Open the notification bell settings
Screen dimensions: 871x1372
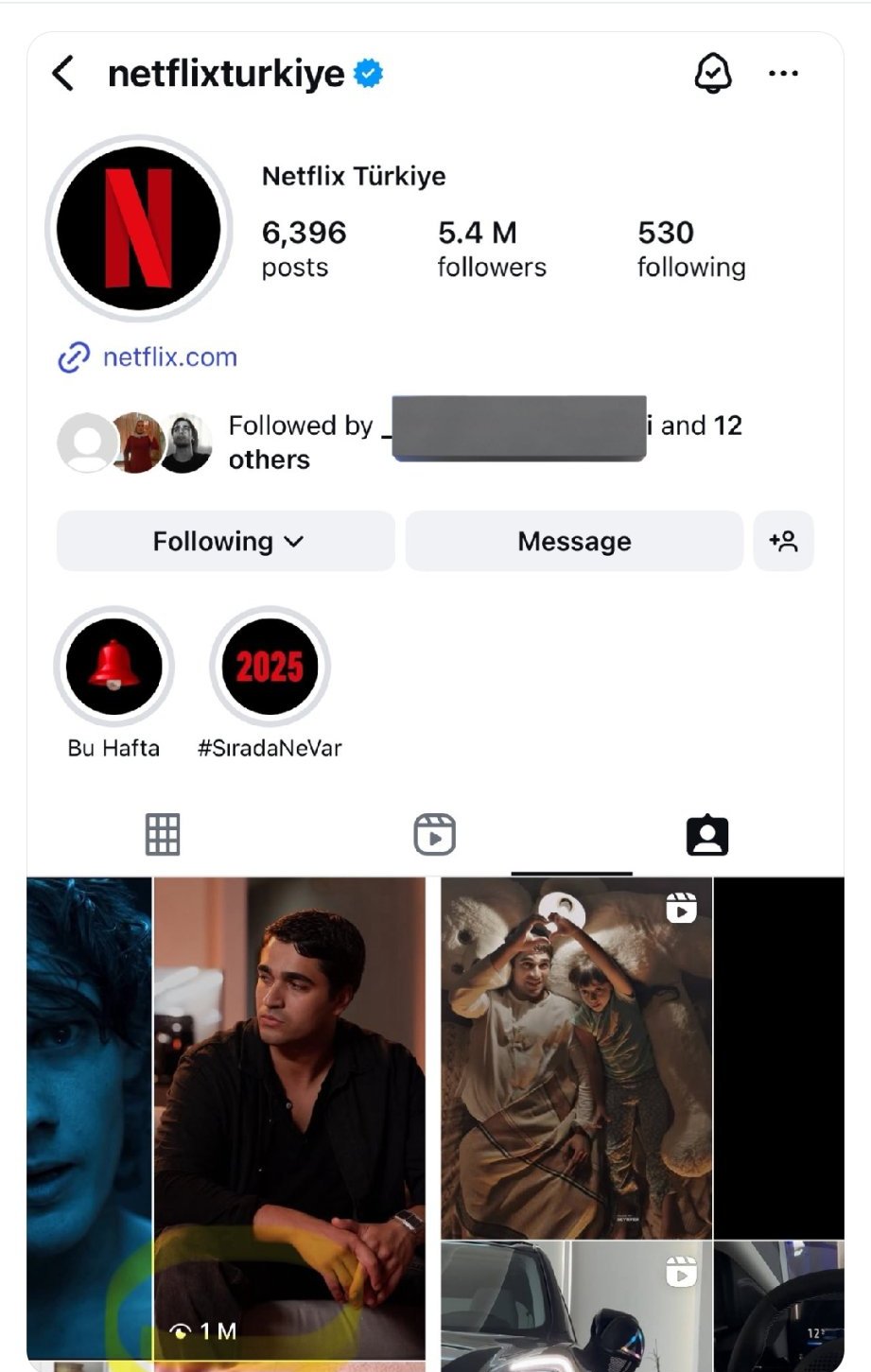[712, 73]
